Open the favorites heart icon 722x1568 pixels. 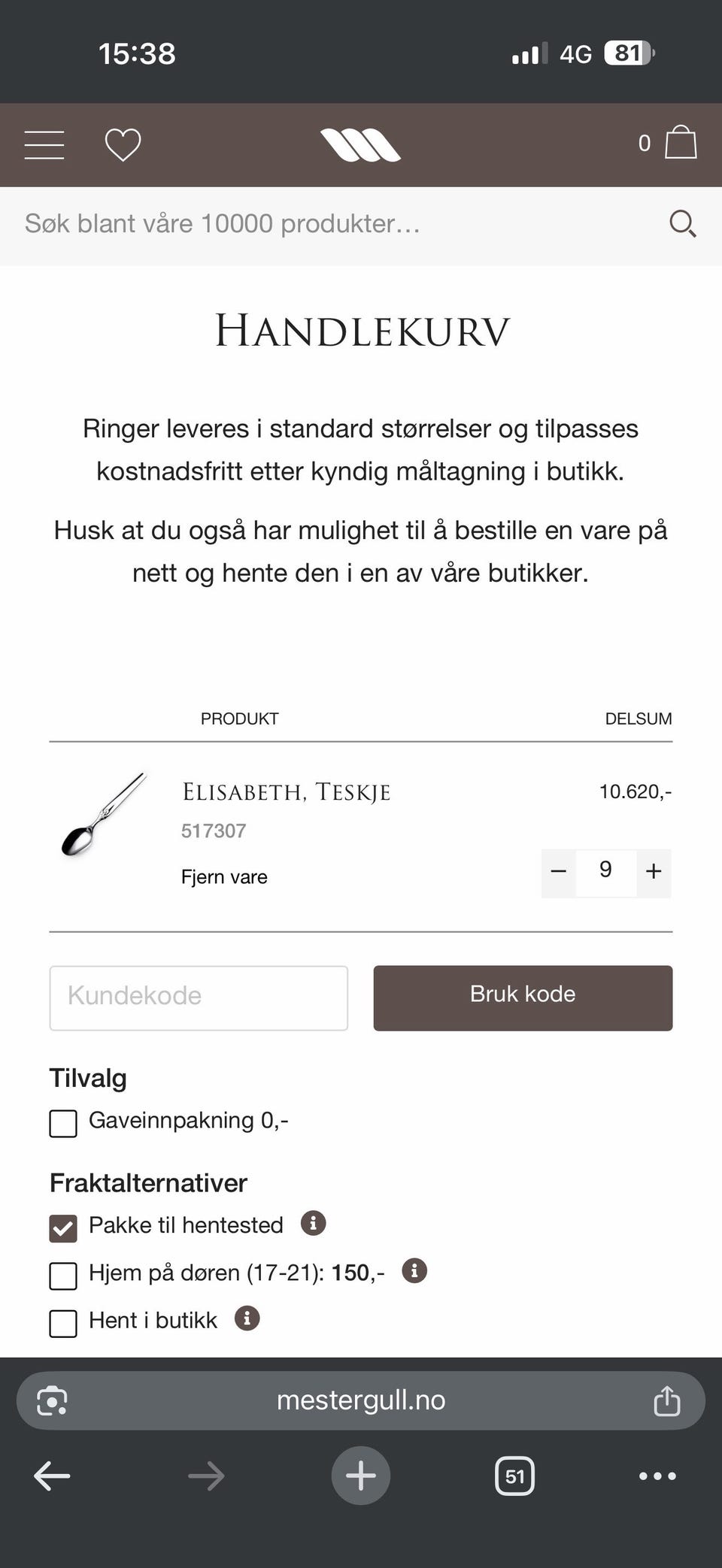pyautogui.click(x=122, y=144)
